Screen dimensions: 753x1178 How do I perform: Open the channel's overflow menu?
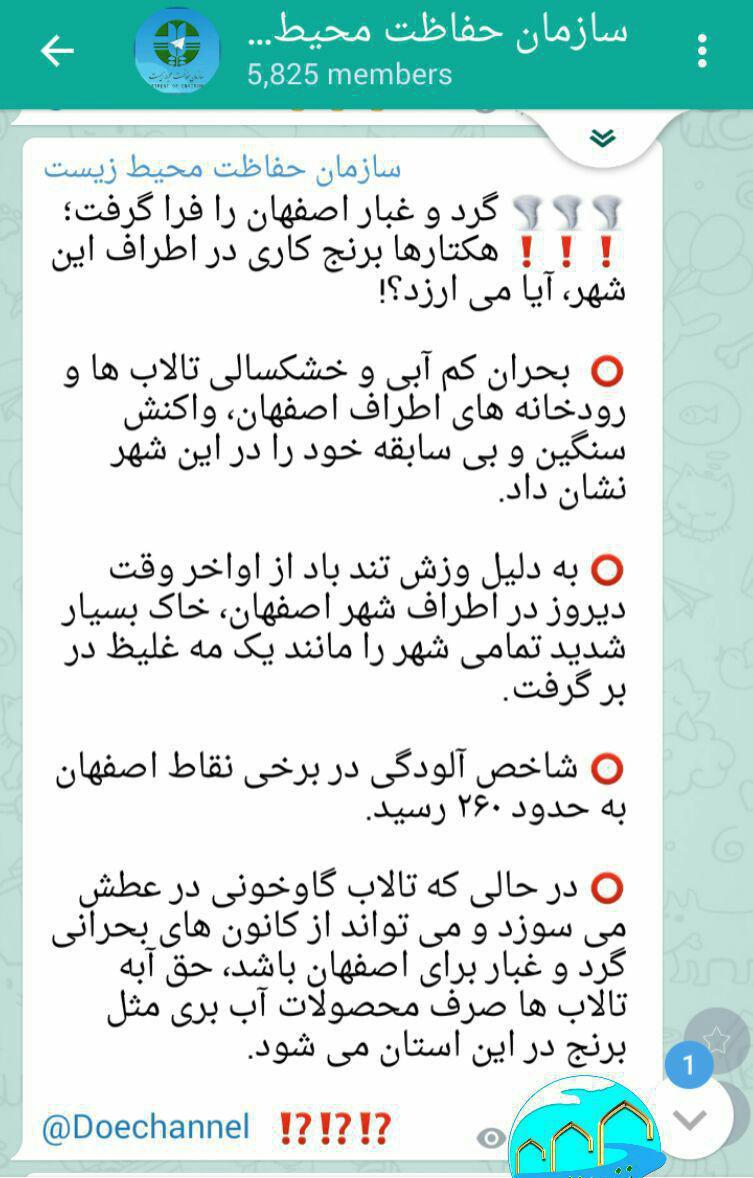(x=703, y=51)
